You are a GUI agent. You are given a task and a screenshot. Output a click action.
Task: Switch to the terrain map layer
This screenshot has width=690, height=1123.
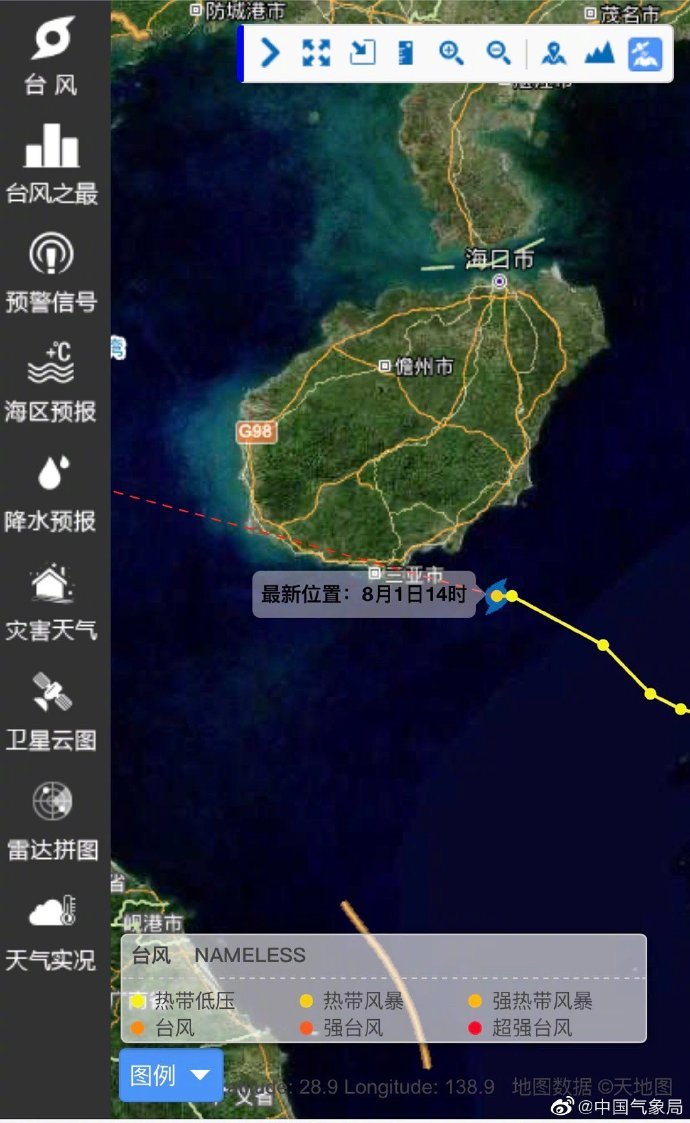click(x=599, y=53)
